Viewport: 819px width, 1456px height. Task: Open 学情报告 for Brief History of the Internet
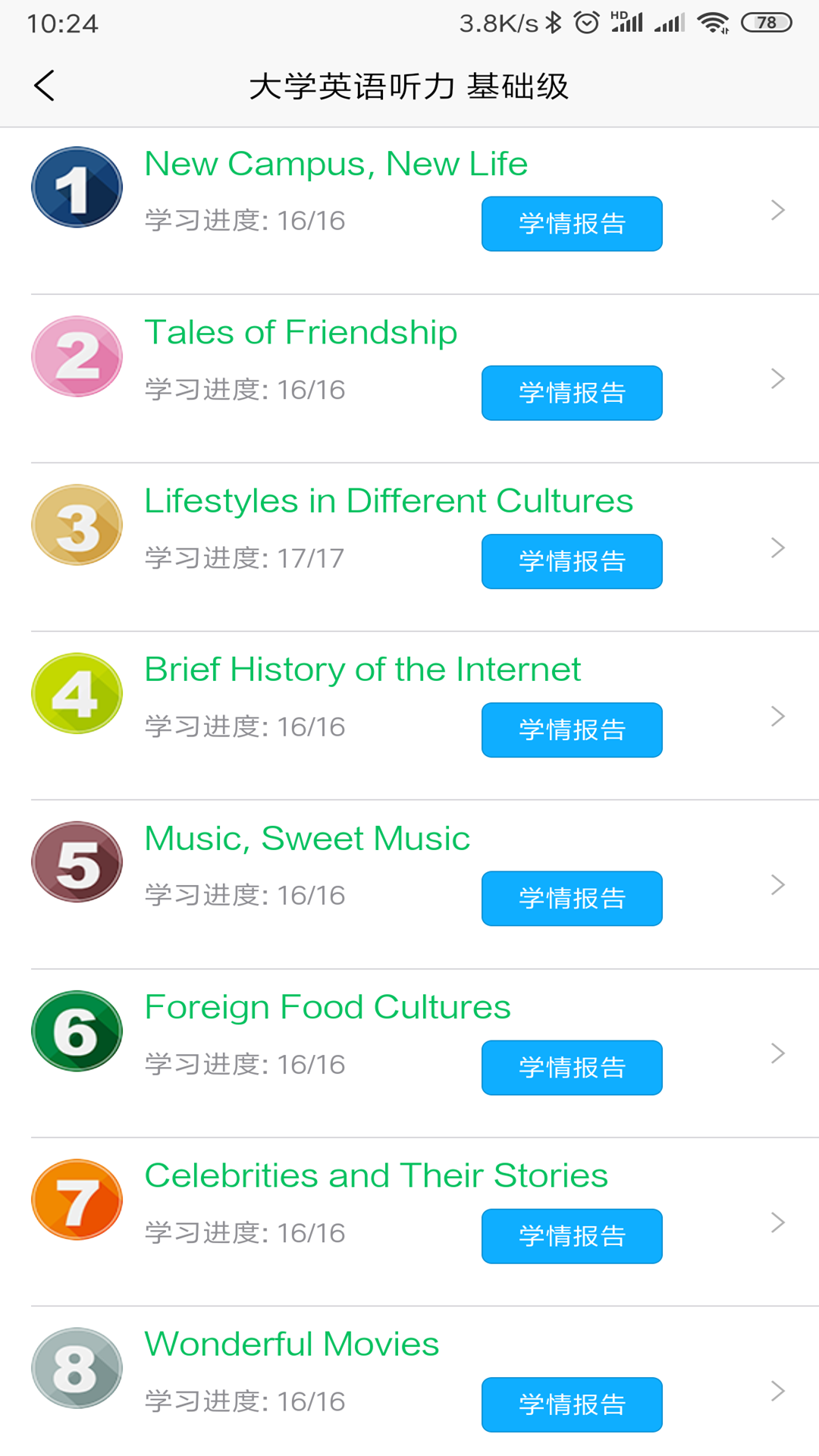click(572, 730)
